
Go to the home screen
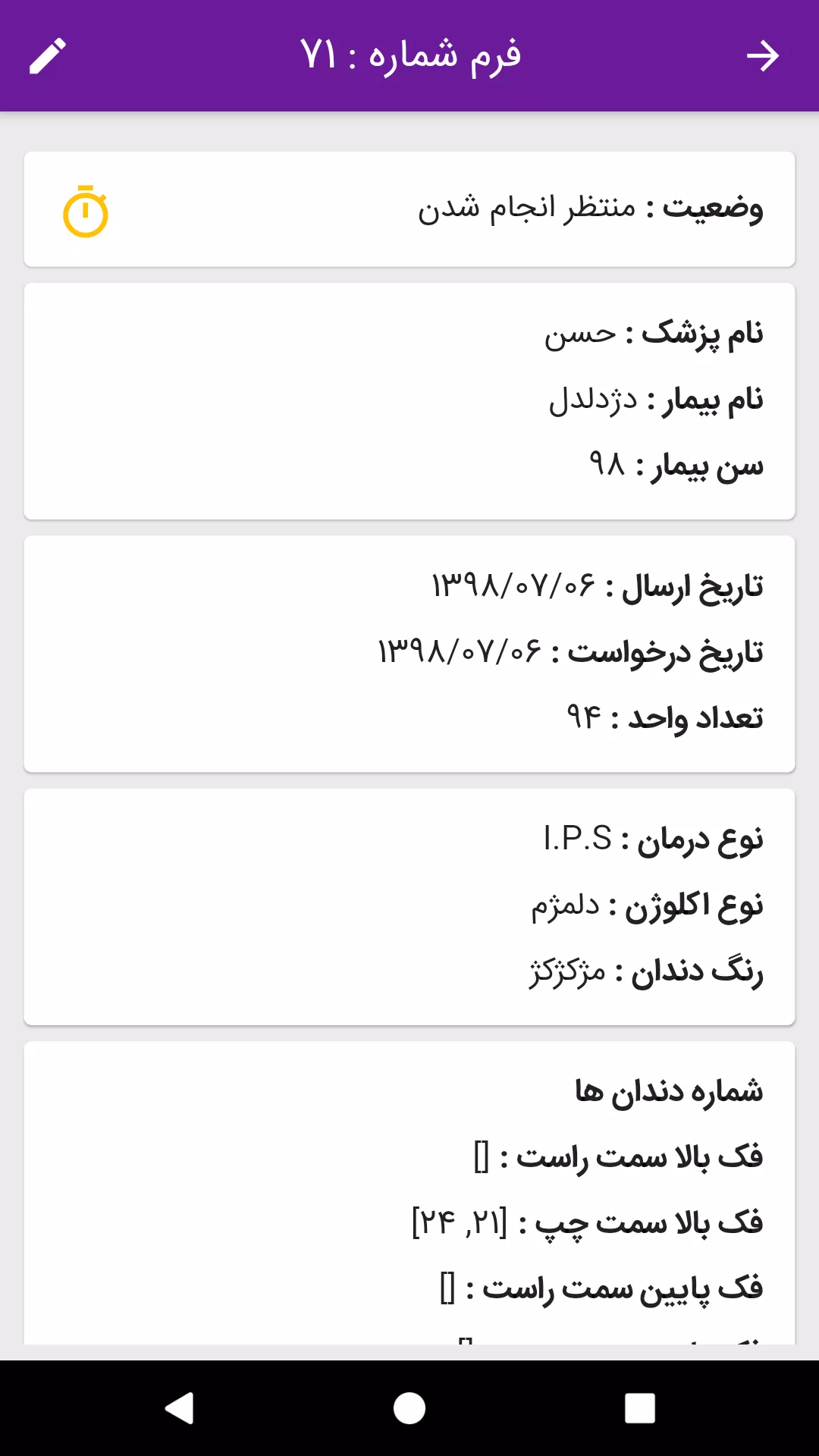[x=409, y=1408]
